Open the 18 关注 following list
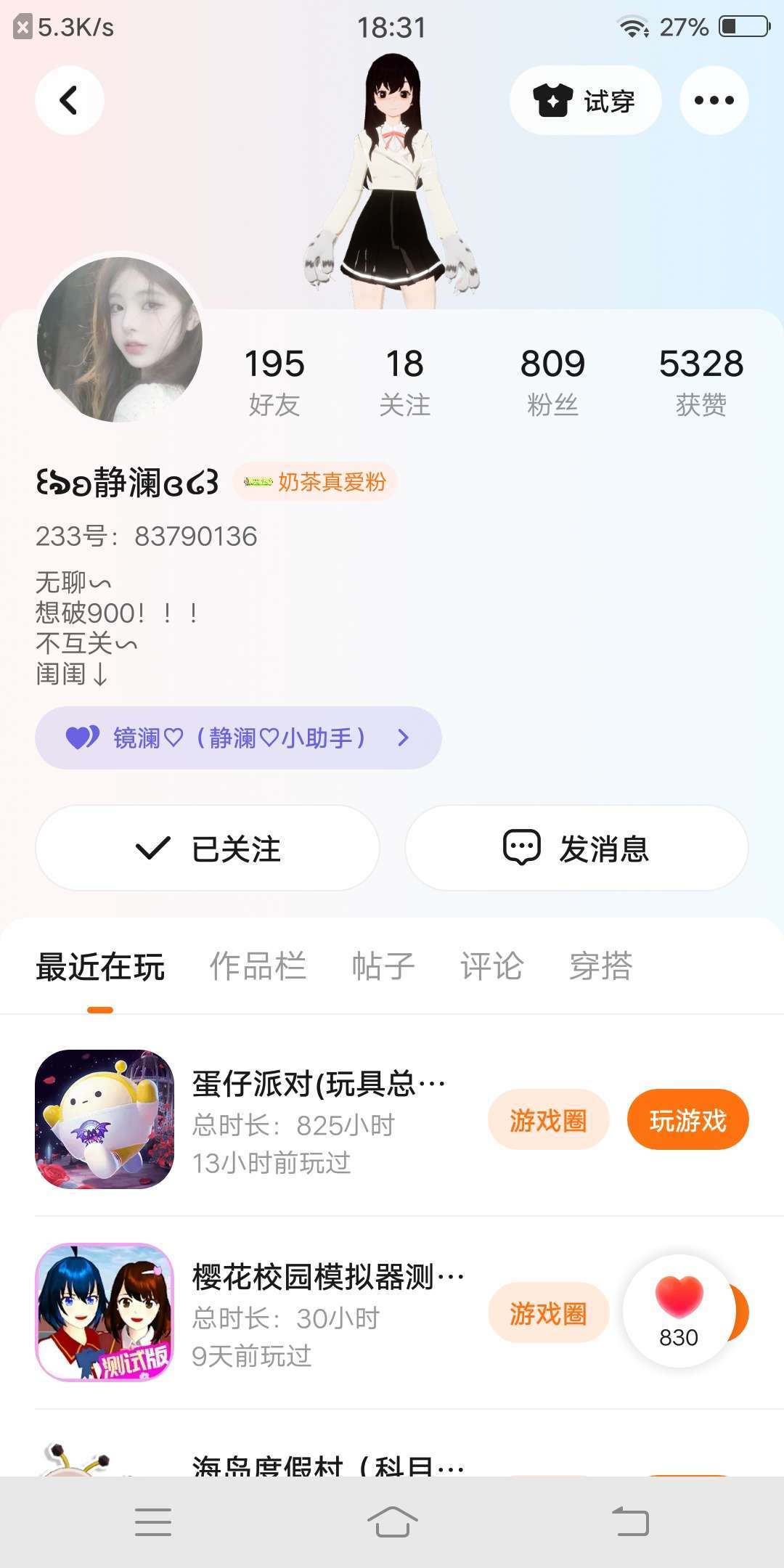The width and height of the screenshot is (784, 1568). click(x=404, y=381)
